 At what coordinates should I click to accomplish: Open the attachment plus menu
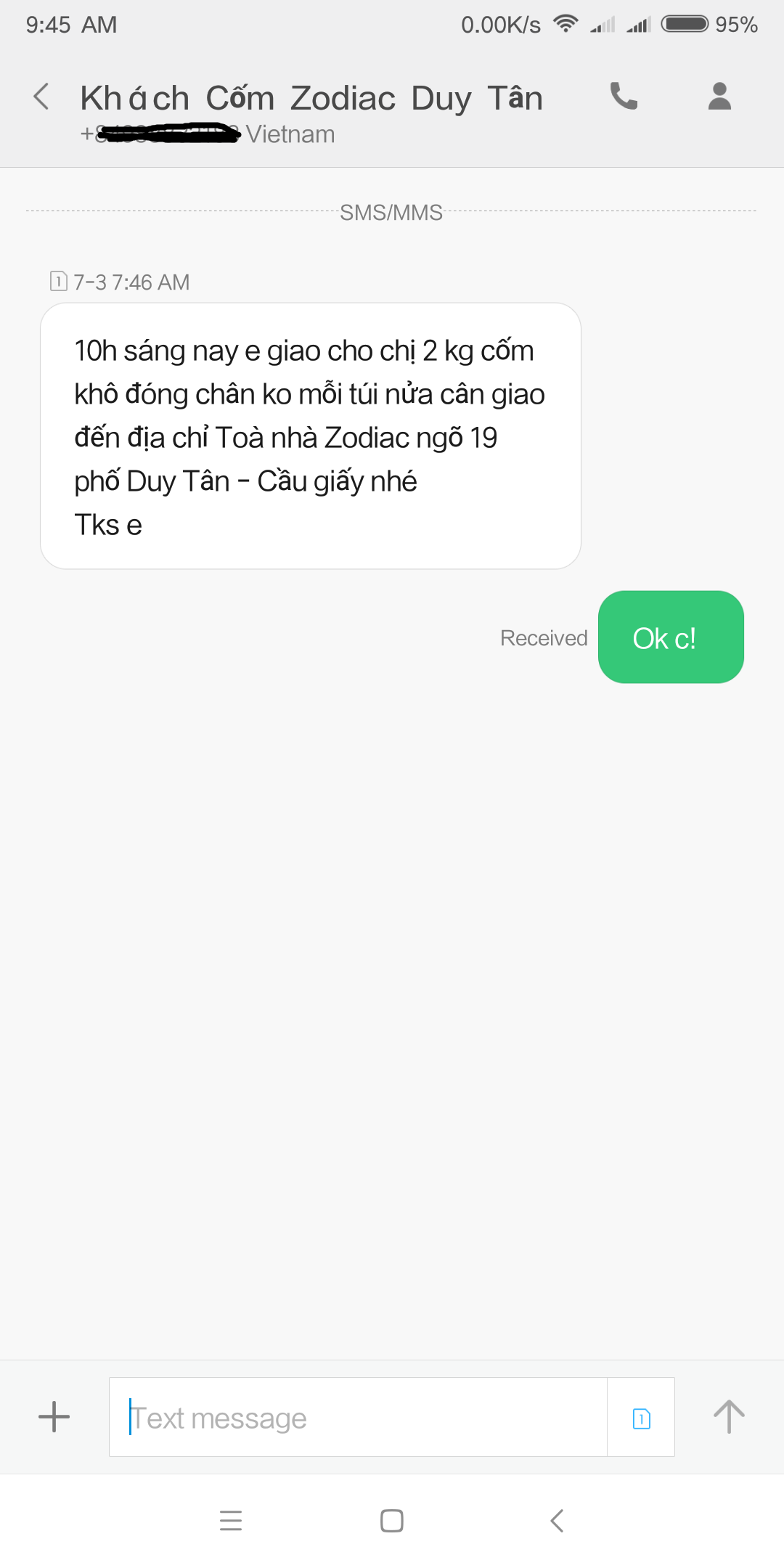pyautogui.click(x=54, y=1417)
